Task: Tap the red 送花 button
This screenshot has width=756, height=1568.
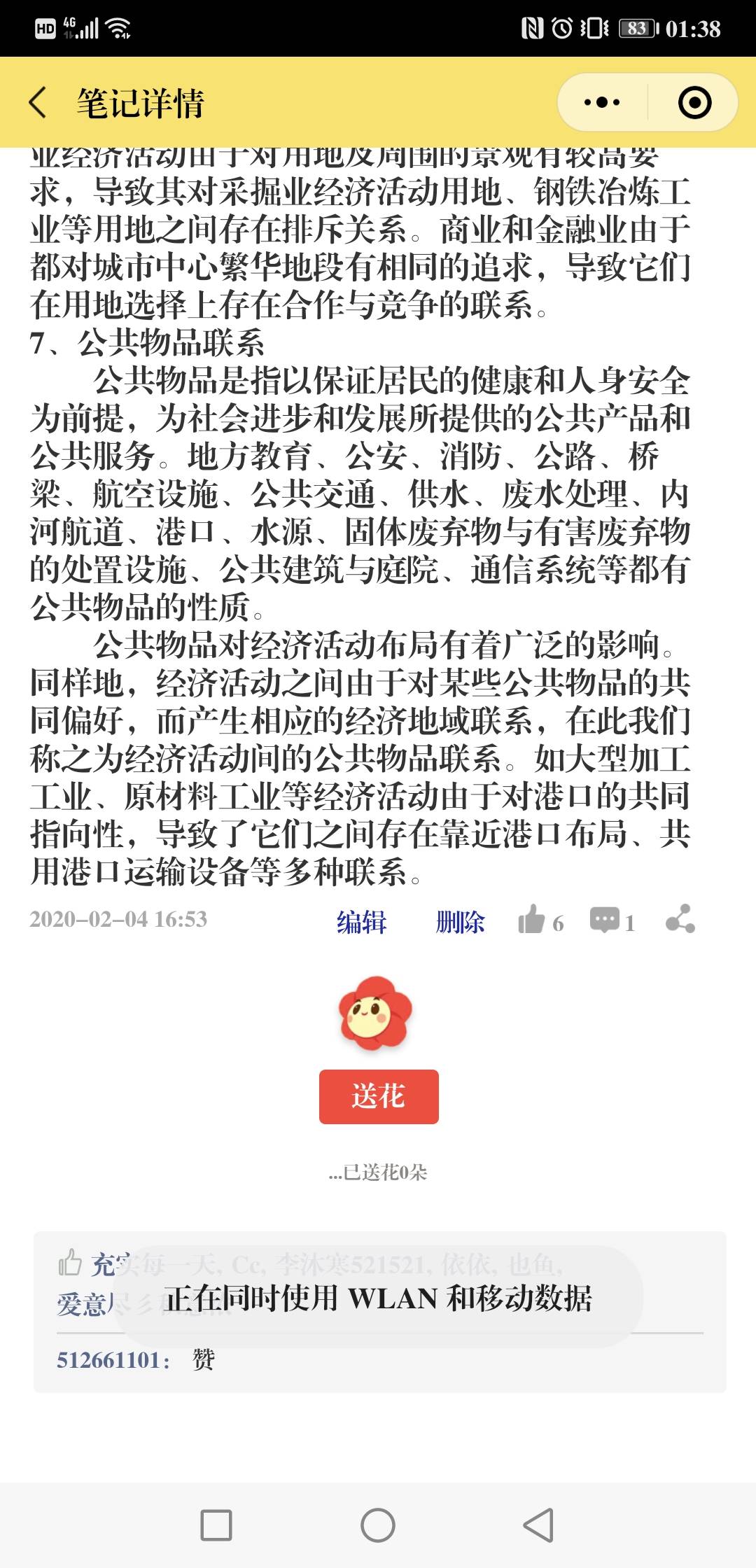Action: point(379,1096)
